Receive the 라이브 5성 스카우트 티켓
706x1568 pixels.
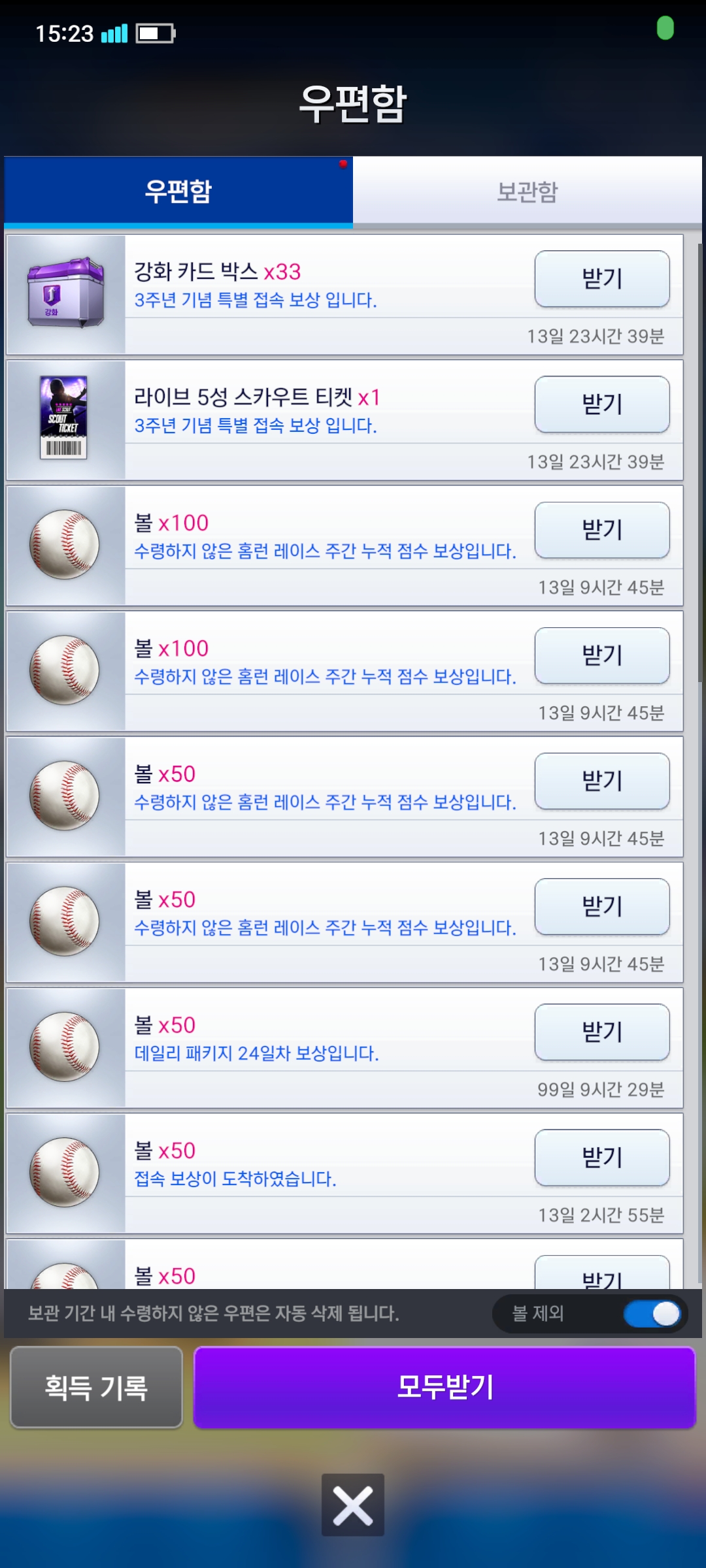tap(601, 404)
